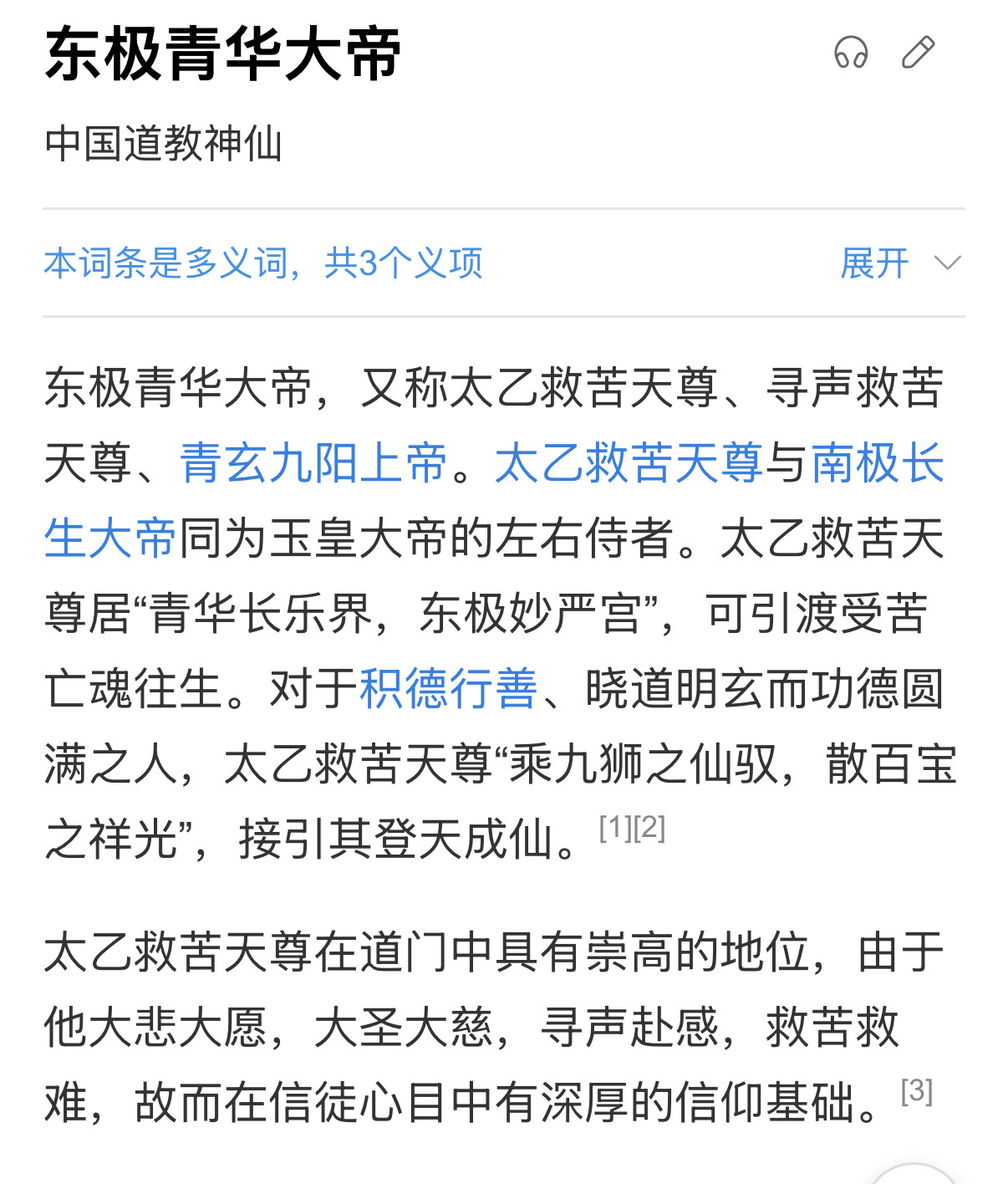Tap 本词条是多义词，共3个义项 notice
1008x1184 pixels.
pyautogui.click(x=263, y=263)
